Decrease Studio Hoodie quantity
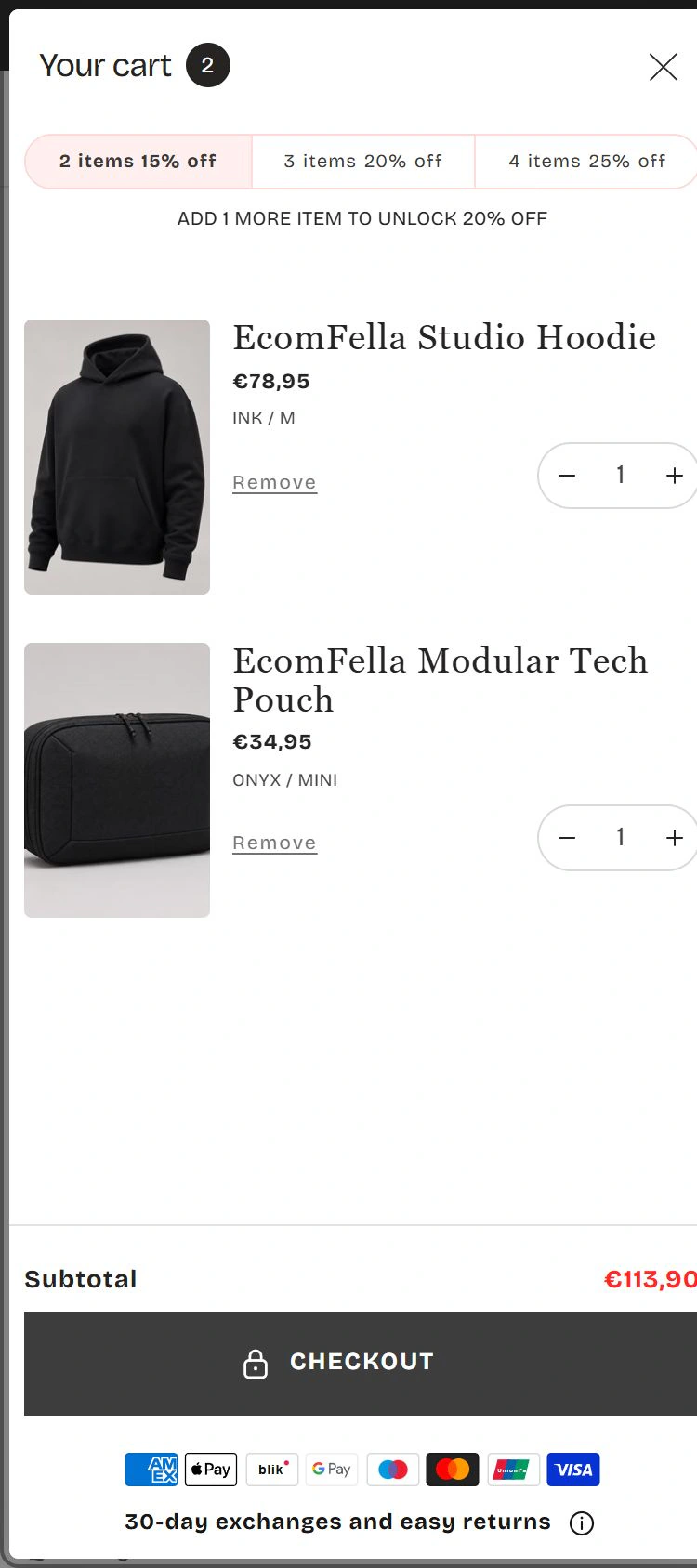The height and width of the screenshot is (1568, 697). (x=567, y=476)
